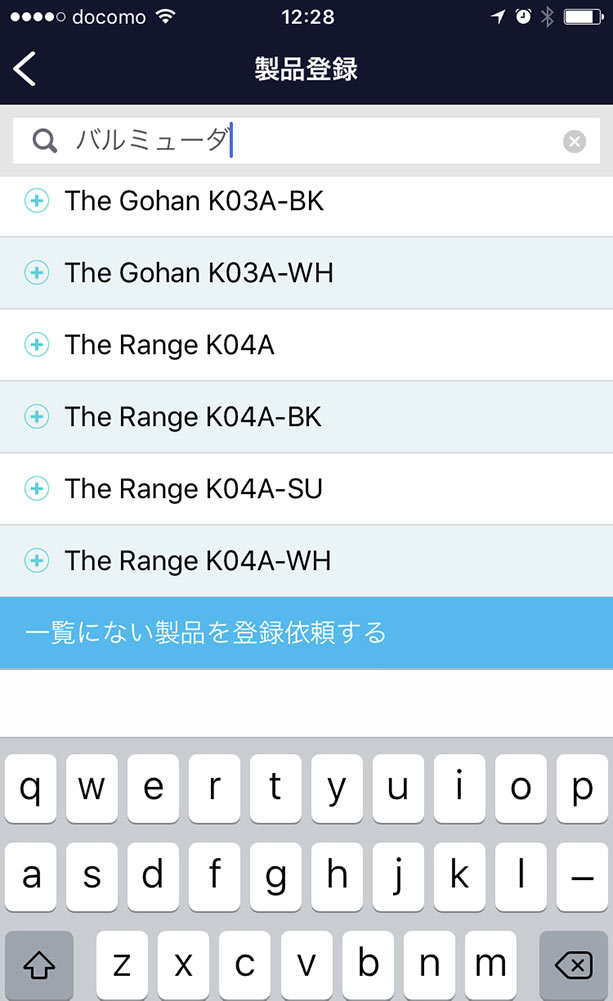Add The Gohan K03A-WH
Viewport: 613px width, 1001px height.
point(306,273)
